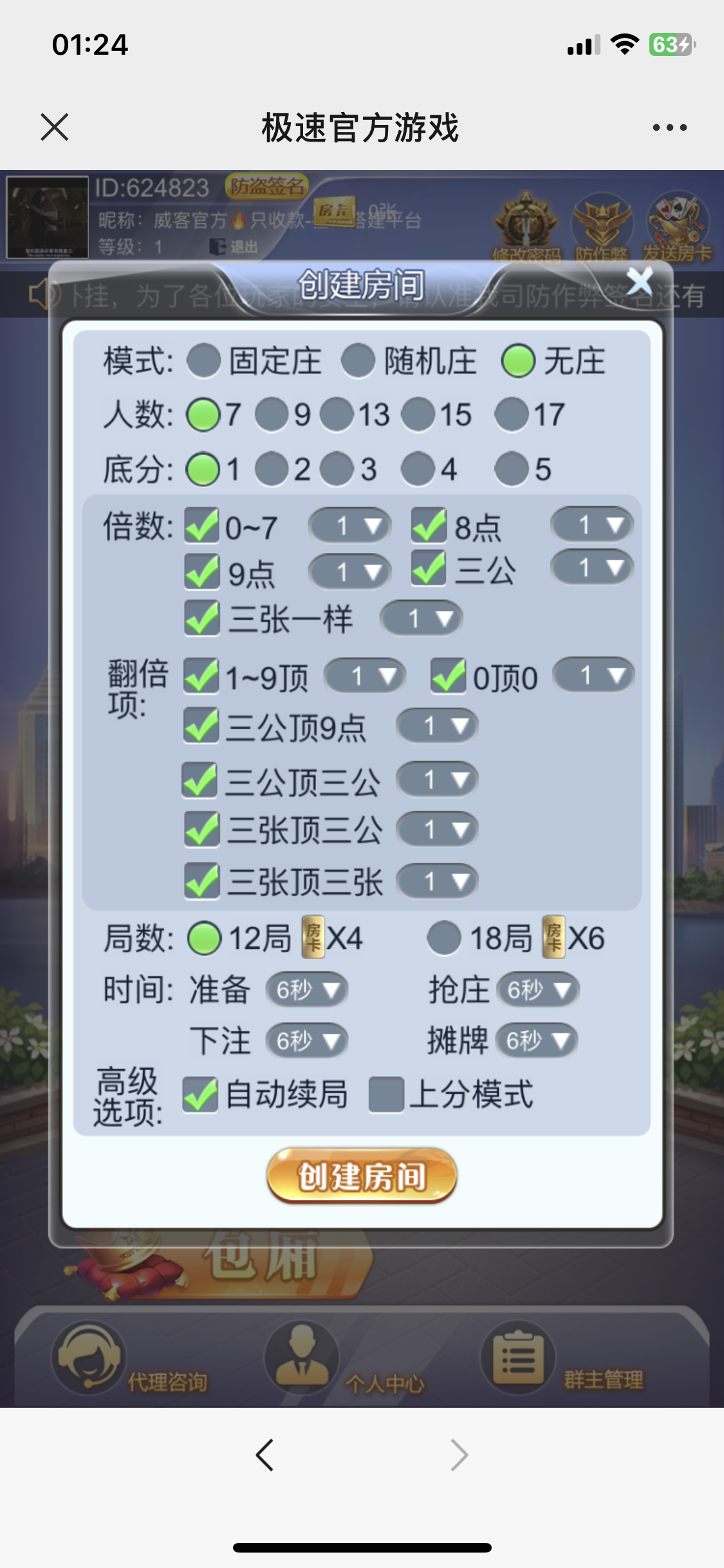The width and height of the screenshot is (724, 1568).
Task: Select 固定庄 mode
Action: point(204,360)
